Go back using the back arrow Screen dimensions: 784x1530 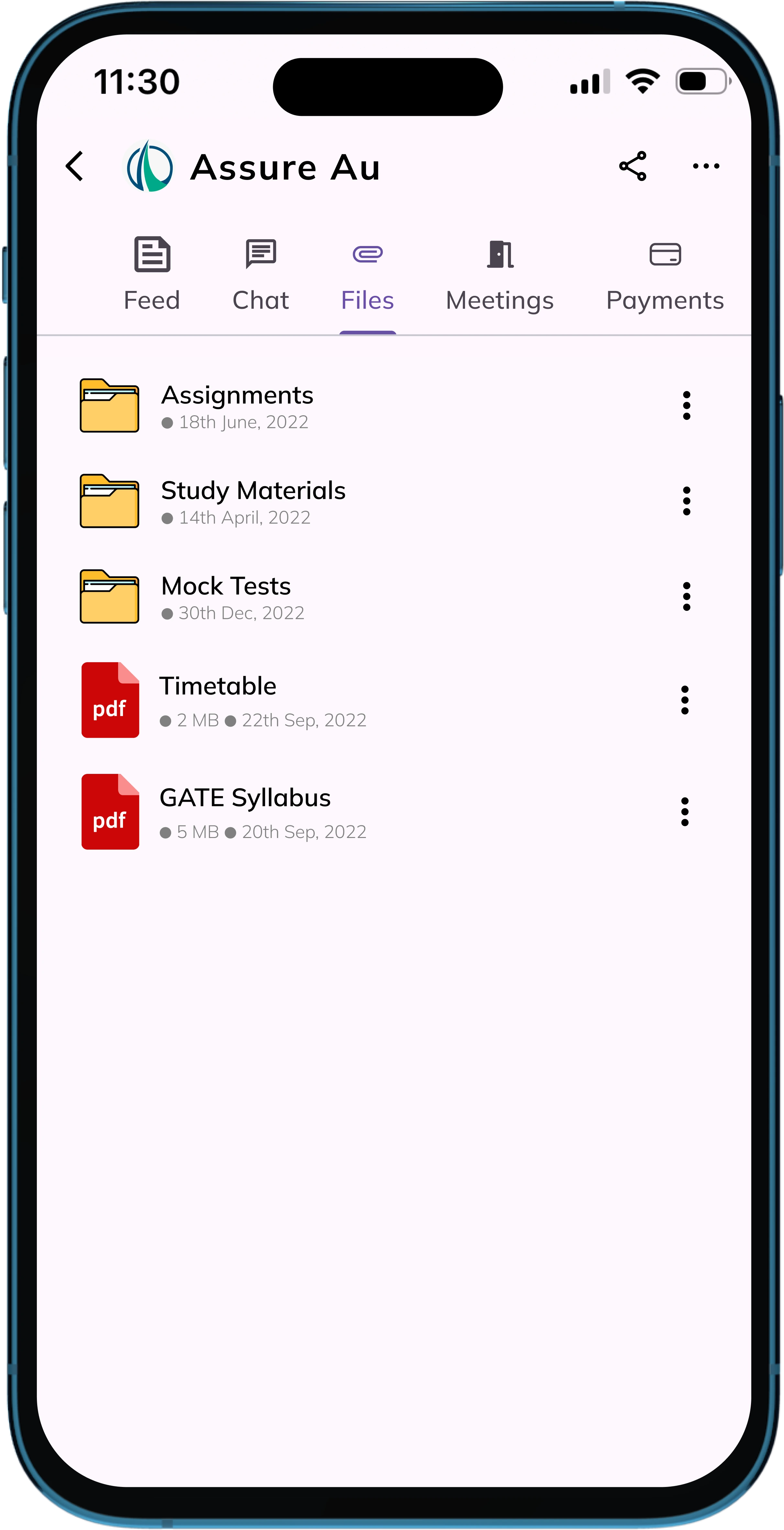click(75, 166)
